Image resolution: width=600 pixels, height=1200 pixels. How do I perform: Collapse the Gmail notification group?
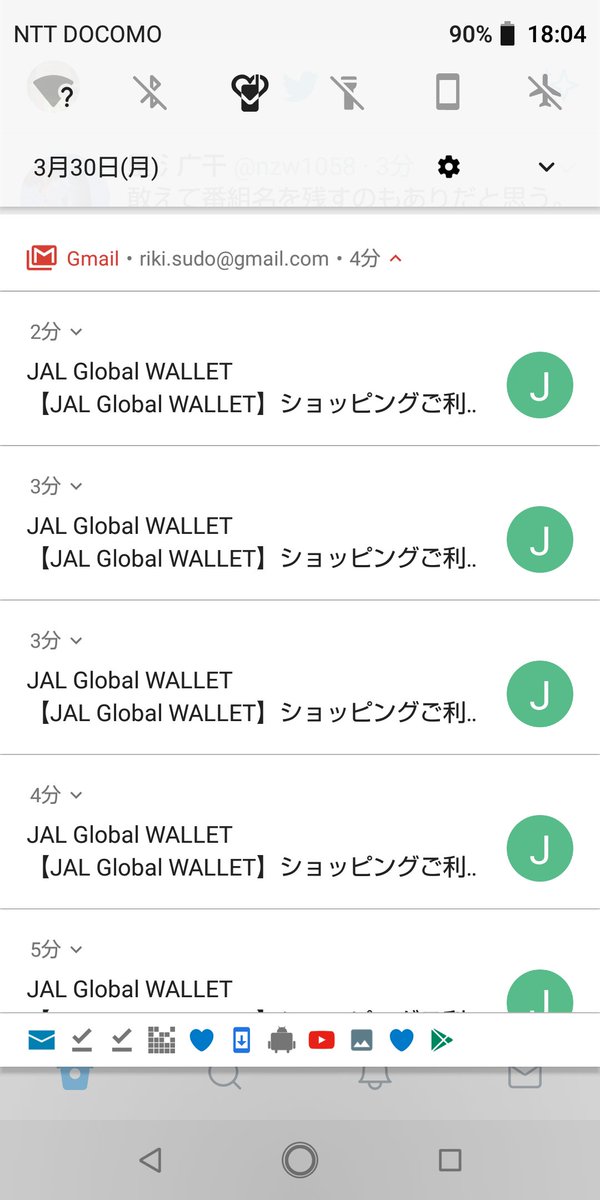pyautogui.click(x=395, y=259)
